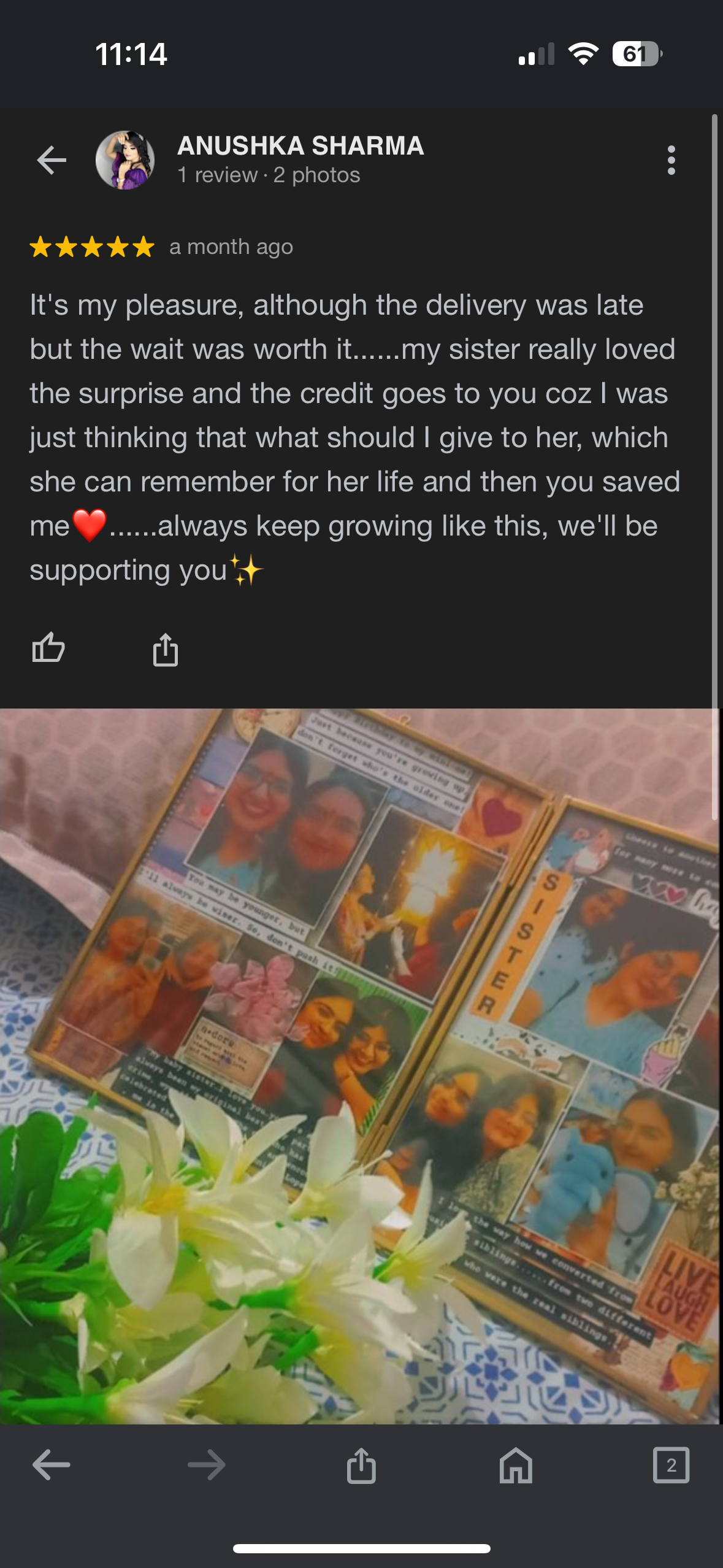Image resolution: width=723 pixels, height=1568 pixels.
Task: Share this review
Action: pyautogui.click(x=165, y=650)
